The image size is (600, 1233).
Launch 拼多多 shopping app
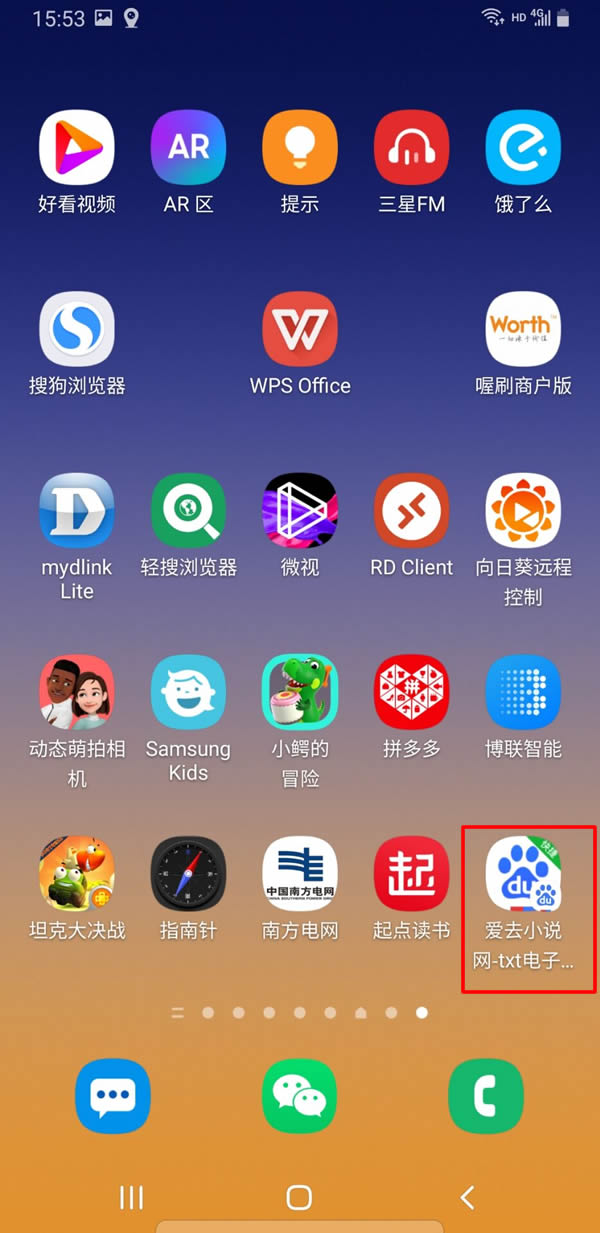tap(412, 692)
